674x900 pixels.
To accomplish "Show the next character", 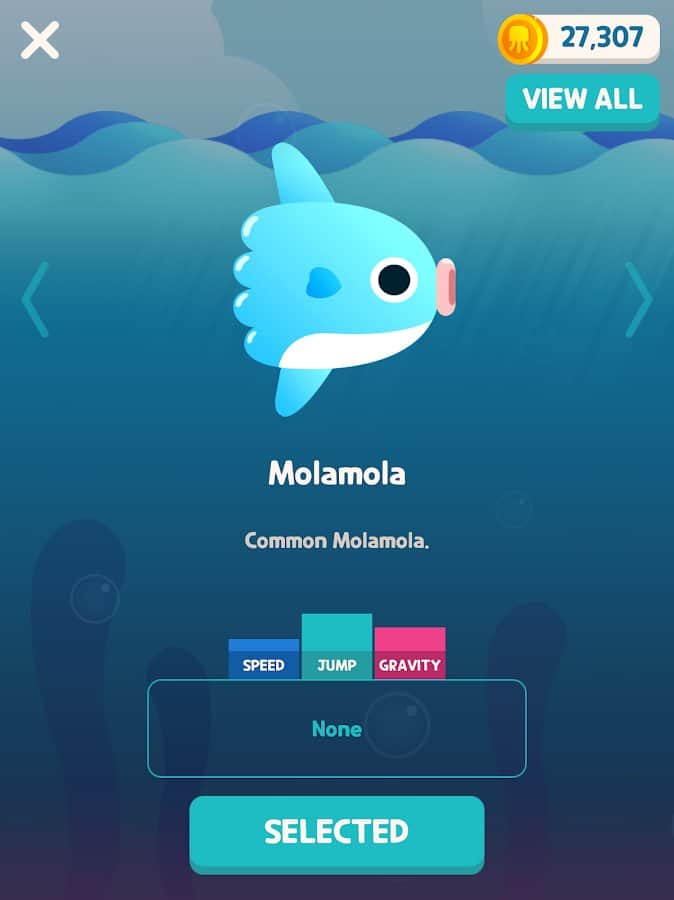I will 638,299.
